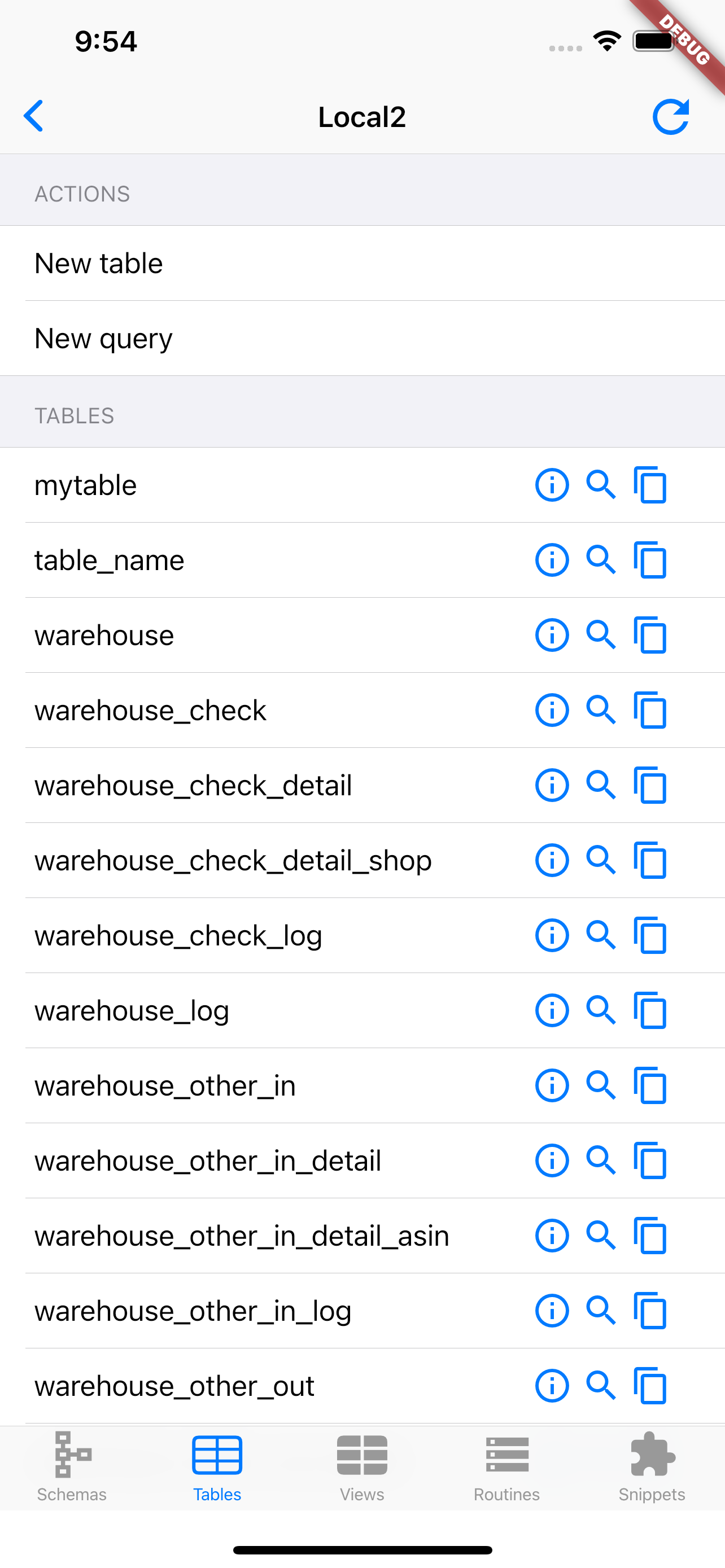Viewport: 725px width, 1568px height.
Task: Search the warehouse_check_detail_shop table
Action: 601,860
